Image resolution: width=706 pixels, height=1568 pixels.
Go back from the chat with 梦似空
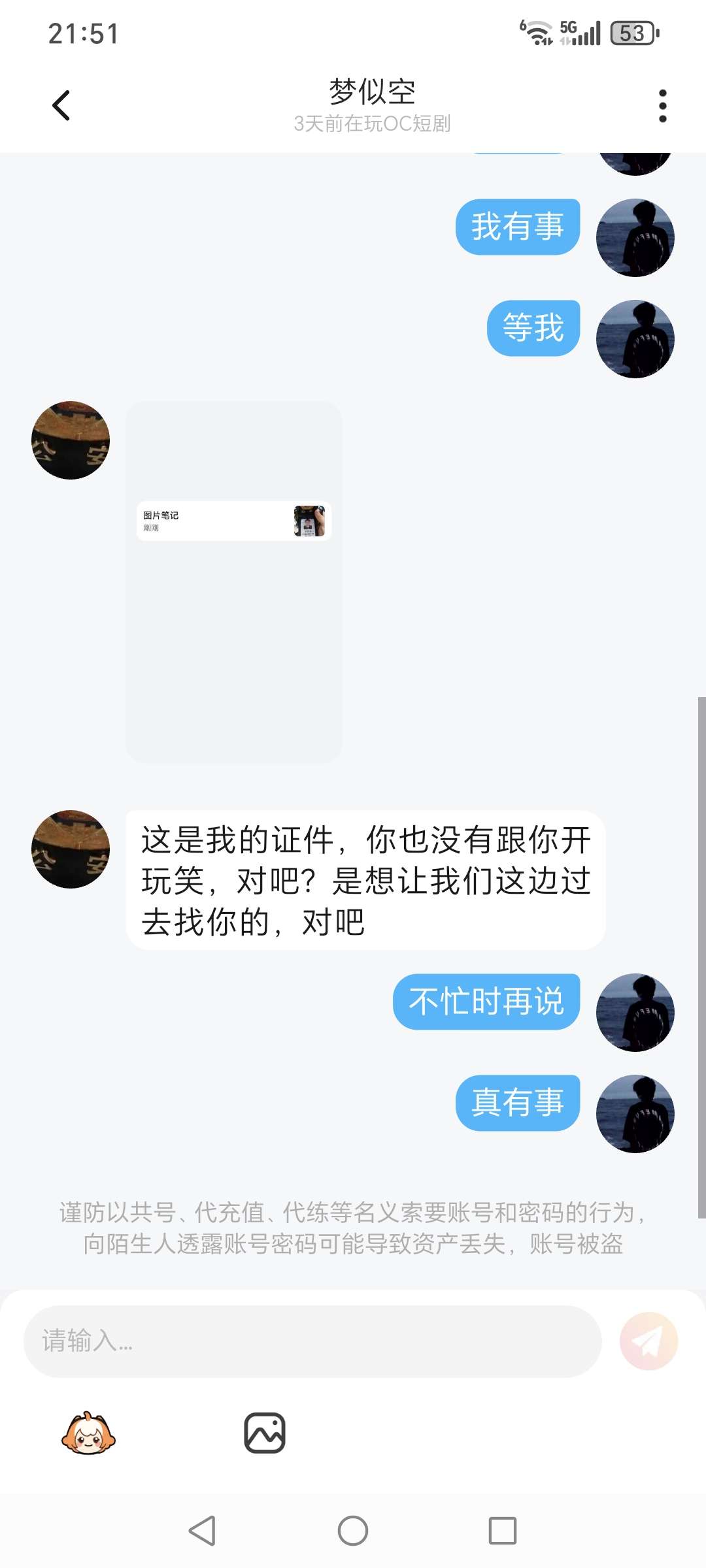[x=61, y=105]
